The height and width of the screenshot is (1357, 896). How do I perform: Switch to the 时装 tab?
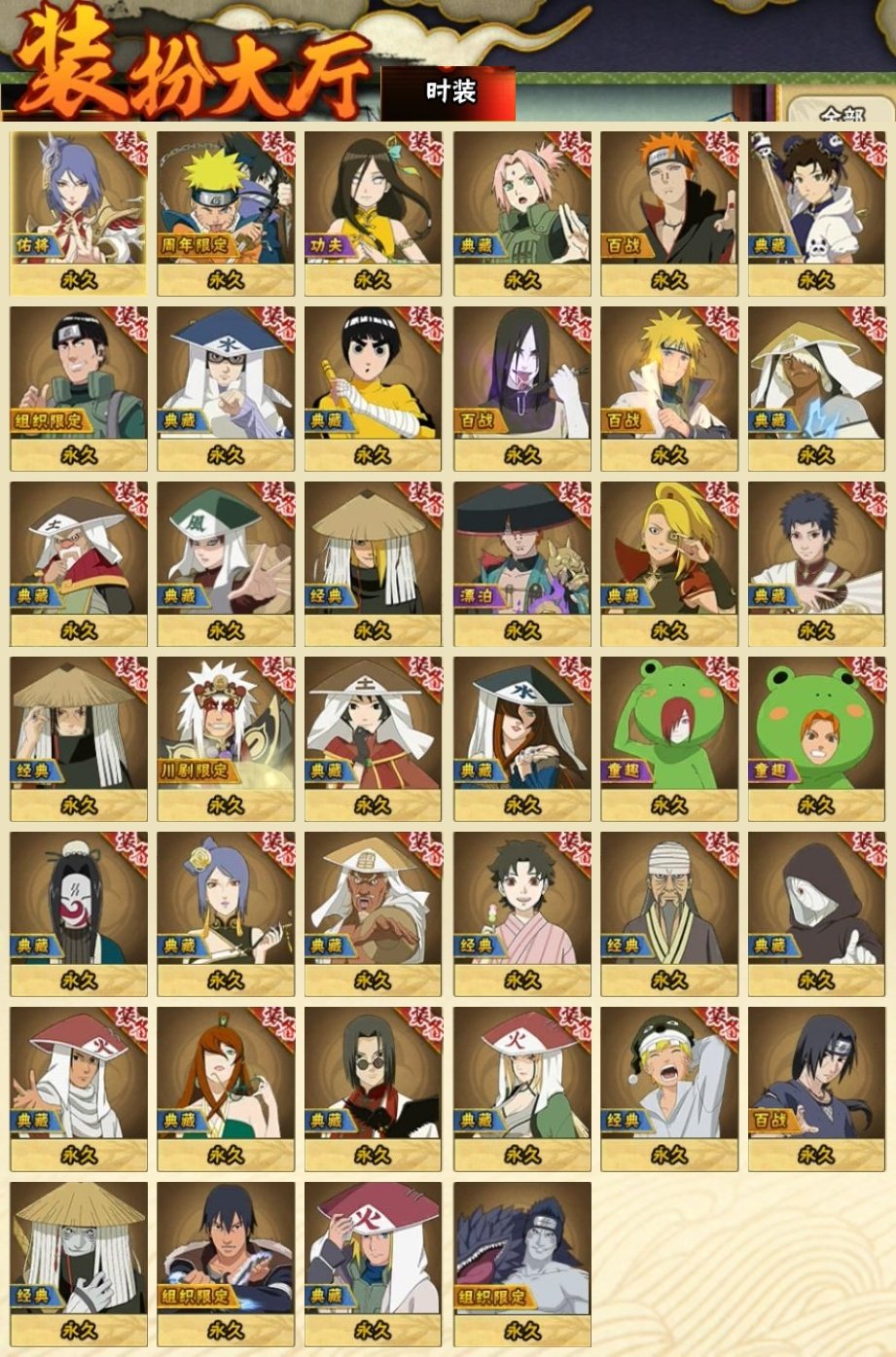click(x=448, y=92)
